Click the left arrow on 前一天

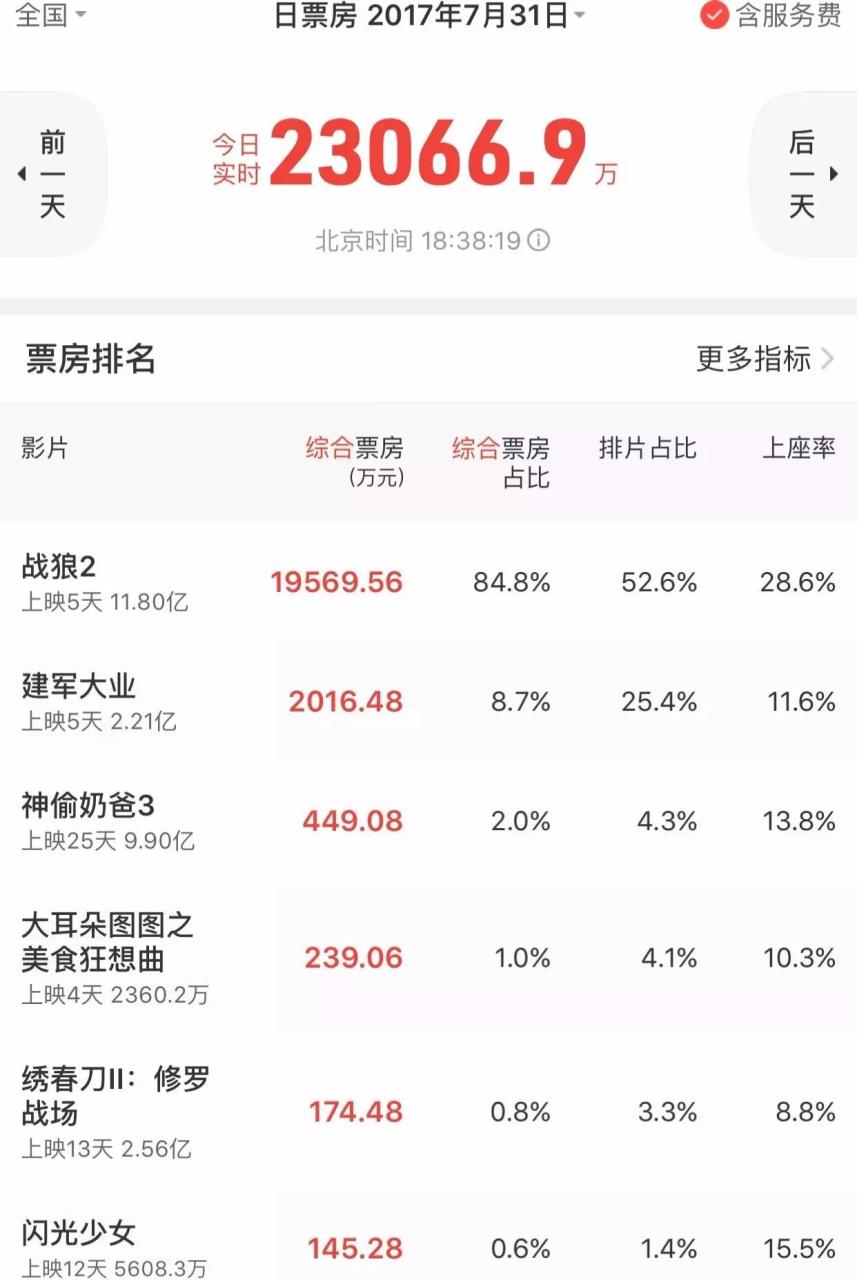[x=22, y=173]
